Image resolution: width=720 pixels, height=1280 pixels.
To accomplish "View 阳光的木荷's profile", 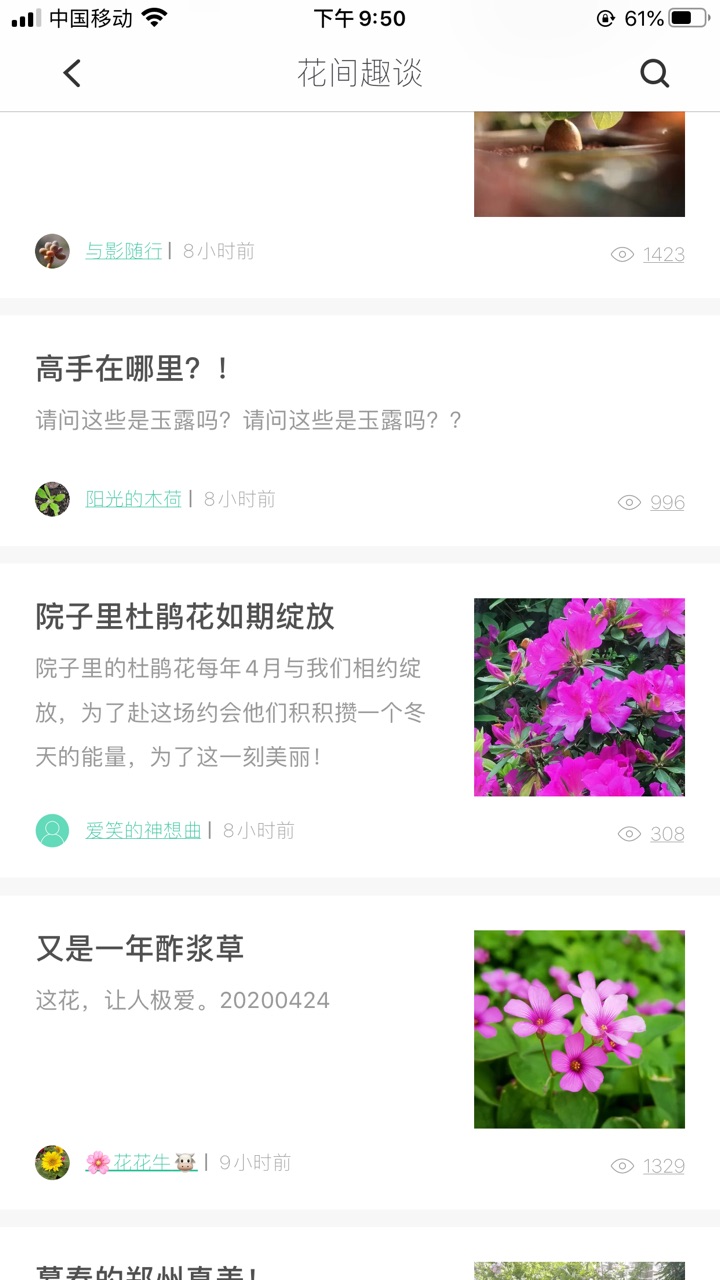I will [133, 498].
